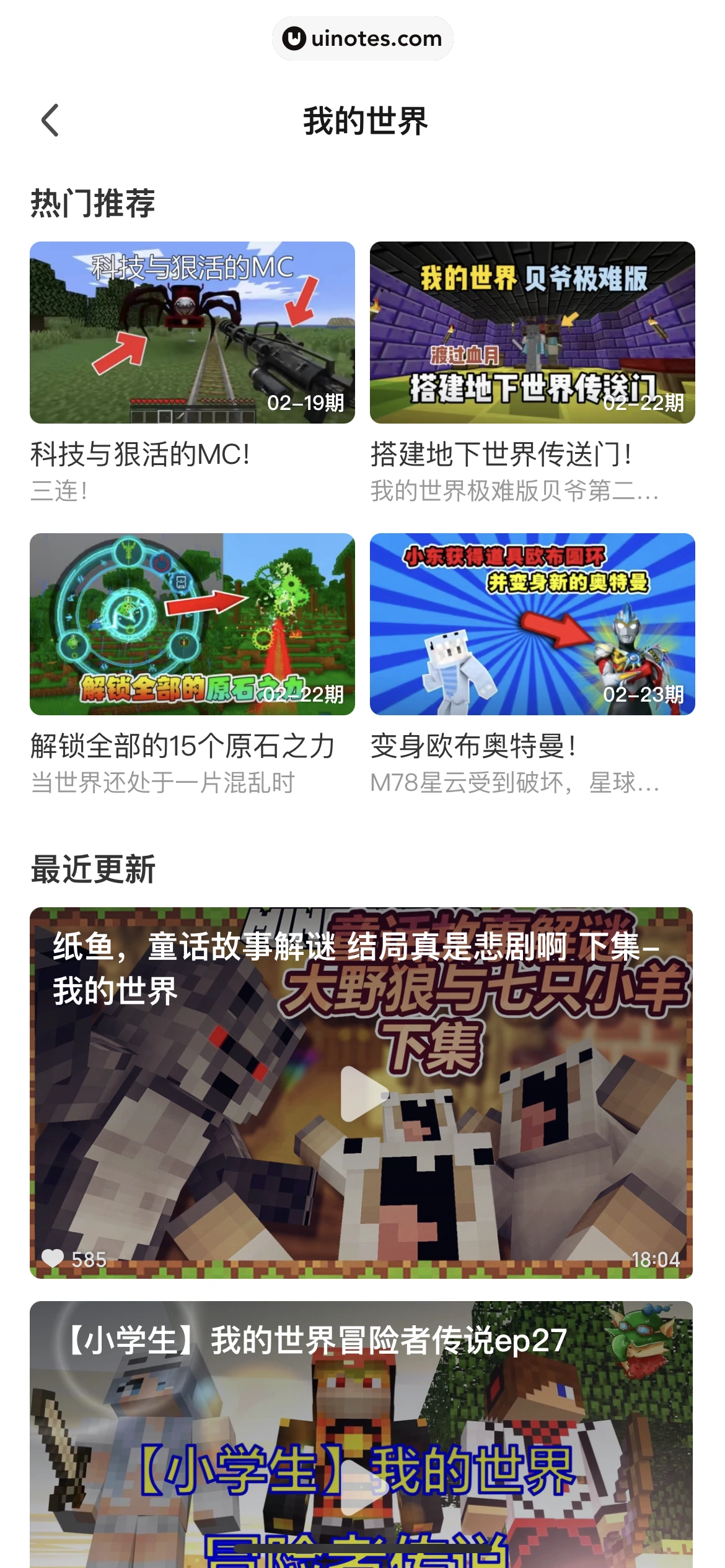Click the uinotes.com logo
The width and height of the screenshot is (725, 1568).
pos(362,38)
